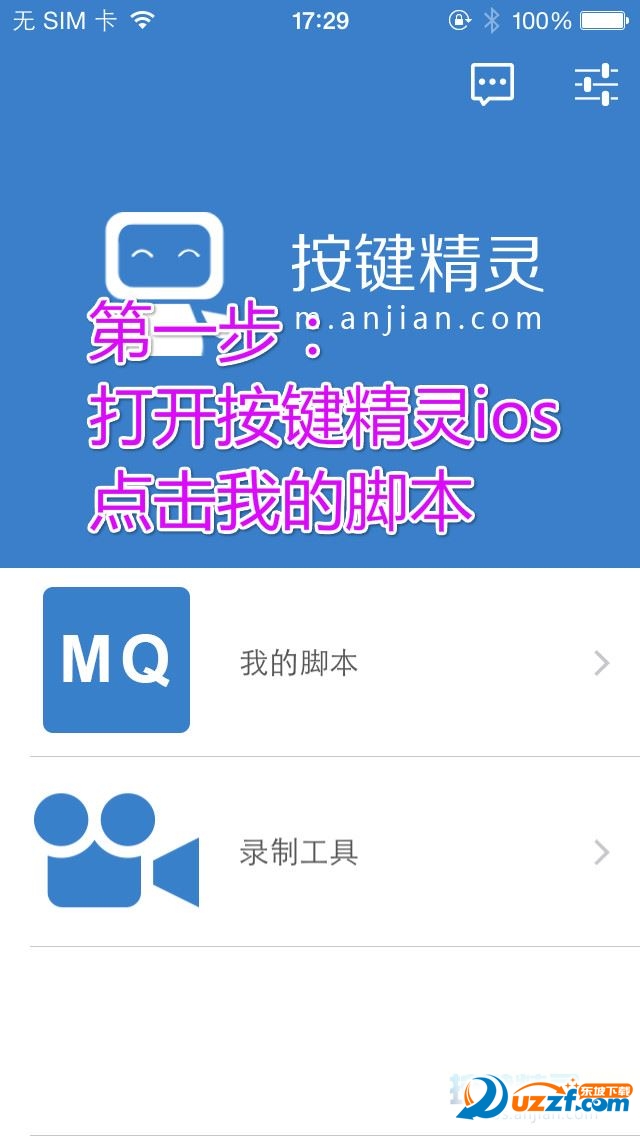640x1136 pixels.
Task: Open the messages speech bubble icon
Action: 492,84
